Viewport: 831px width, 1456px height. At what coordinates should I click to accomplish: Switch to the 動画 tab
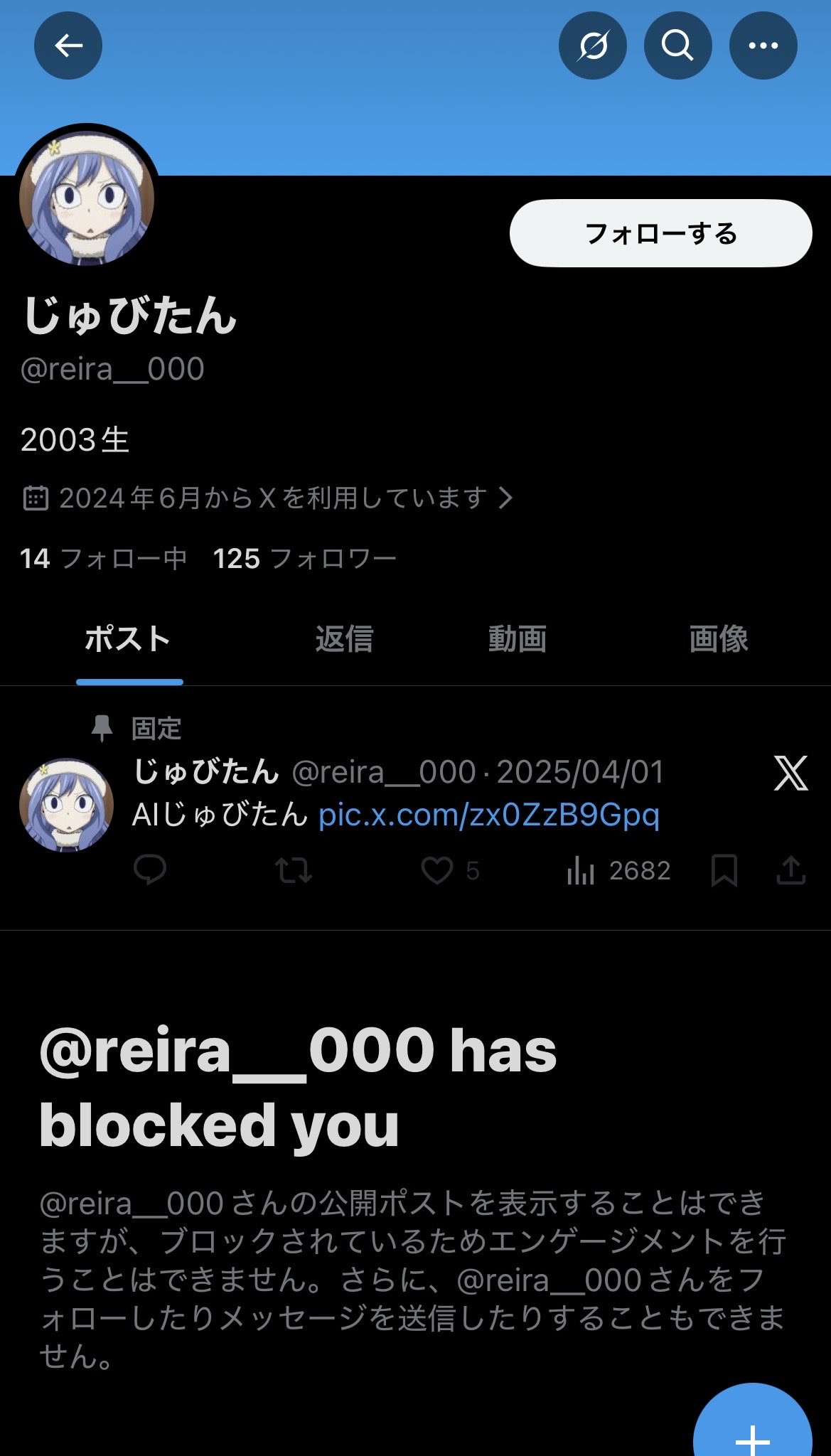pos(517,638)
